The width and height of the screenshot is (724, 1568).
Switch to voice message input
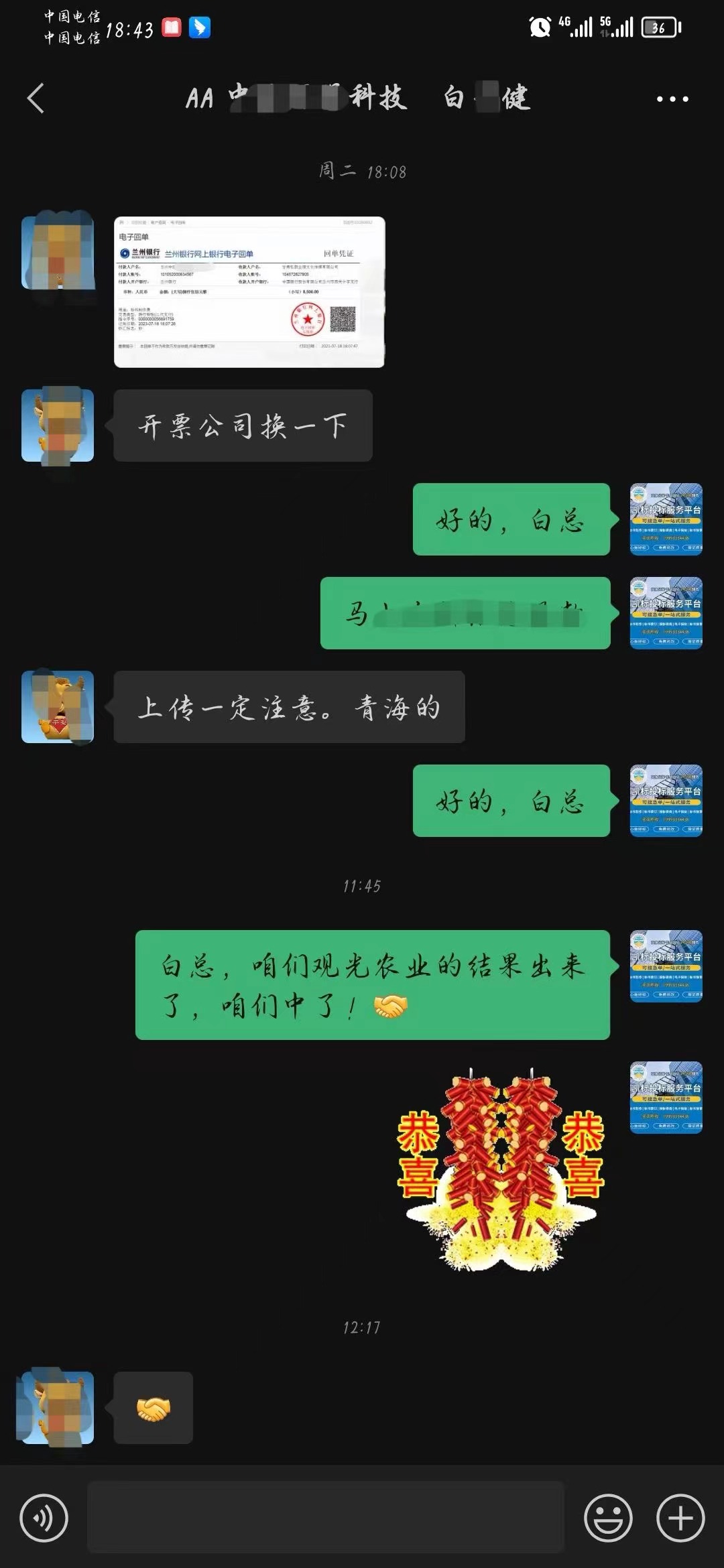point(44,1518)
